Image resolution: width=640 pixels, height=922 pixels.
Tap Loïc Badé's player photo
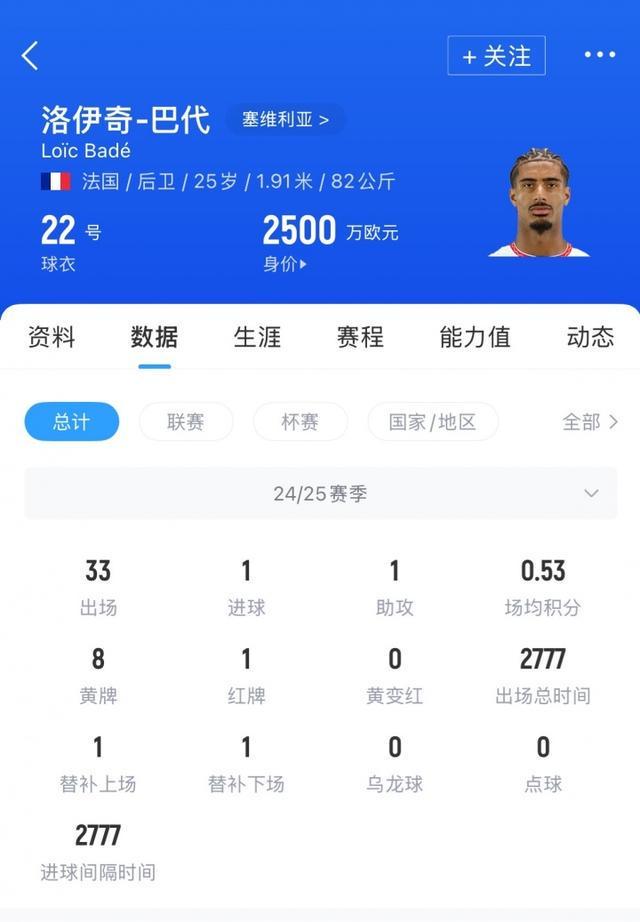point(539,204)
